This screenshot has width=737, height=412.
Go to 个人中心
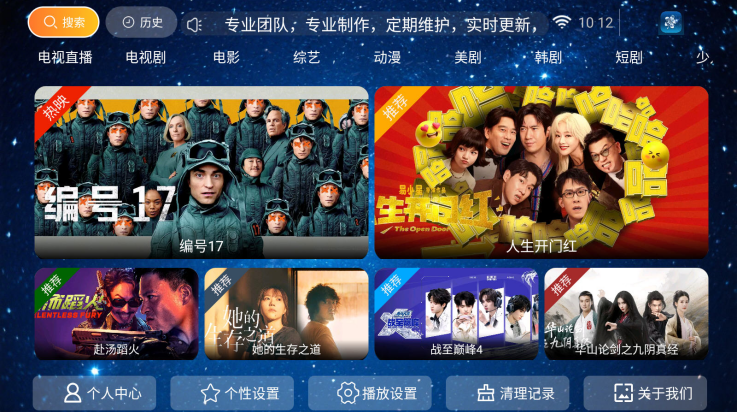101,393
